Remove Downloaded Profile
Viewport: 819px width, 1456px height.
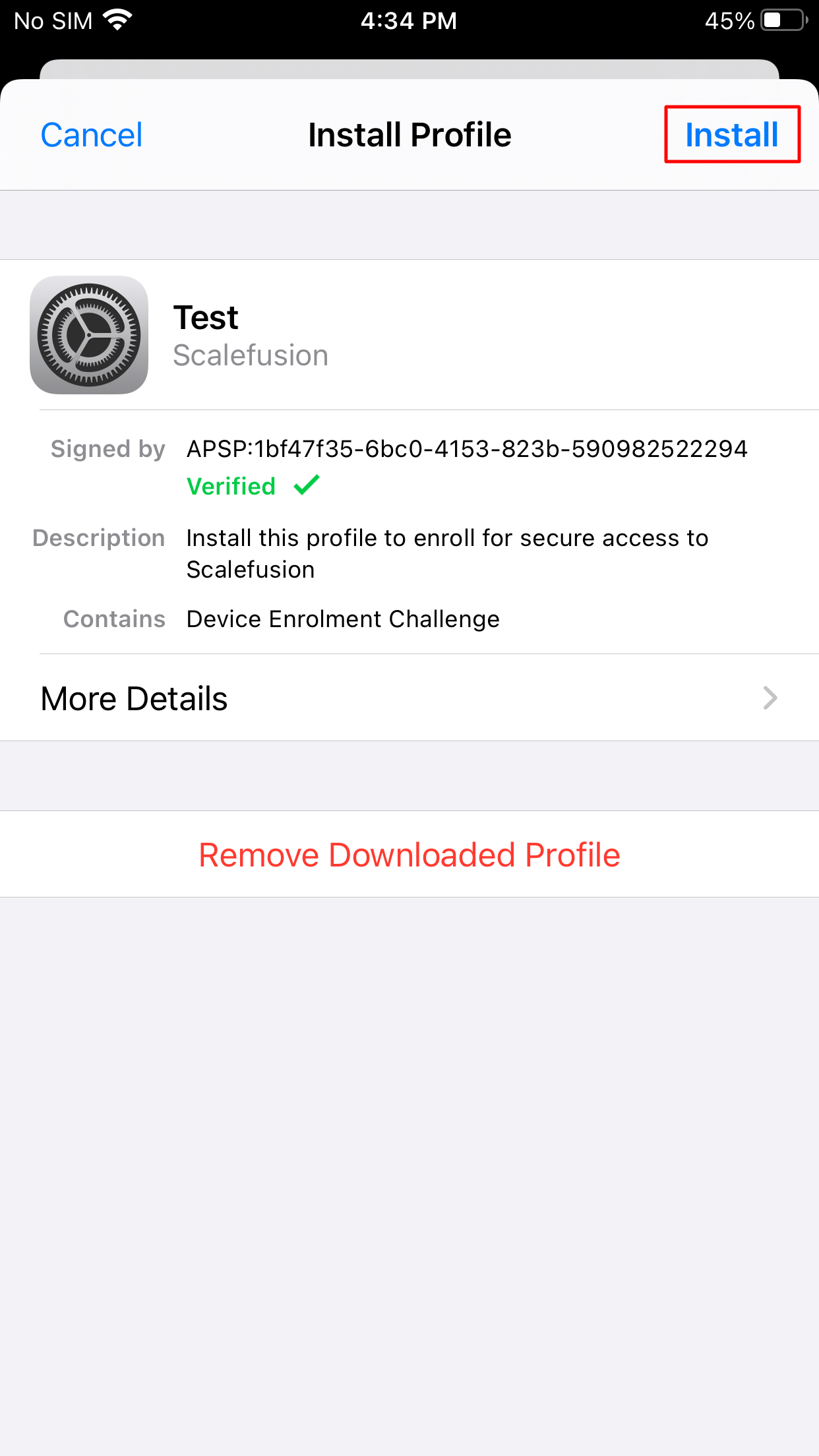[x=409, y=855]
